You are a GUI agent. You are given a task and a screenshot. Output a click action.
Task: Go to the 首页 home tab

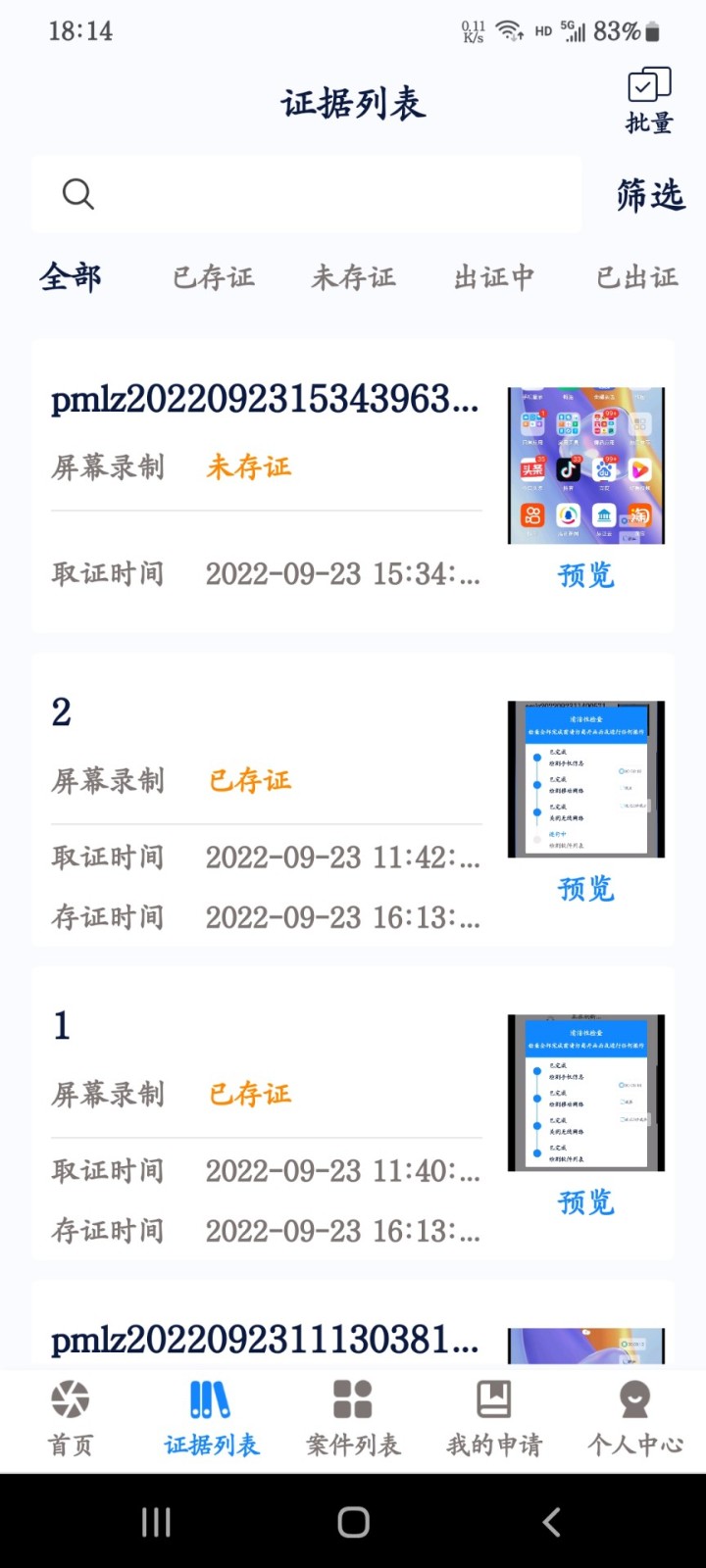point(71,1416)
